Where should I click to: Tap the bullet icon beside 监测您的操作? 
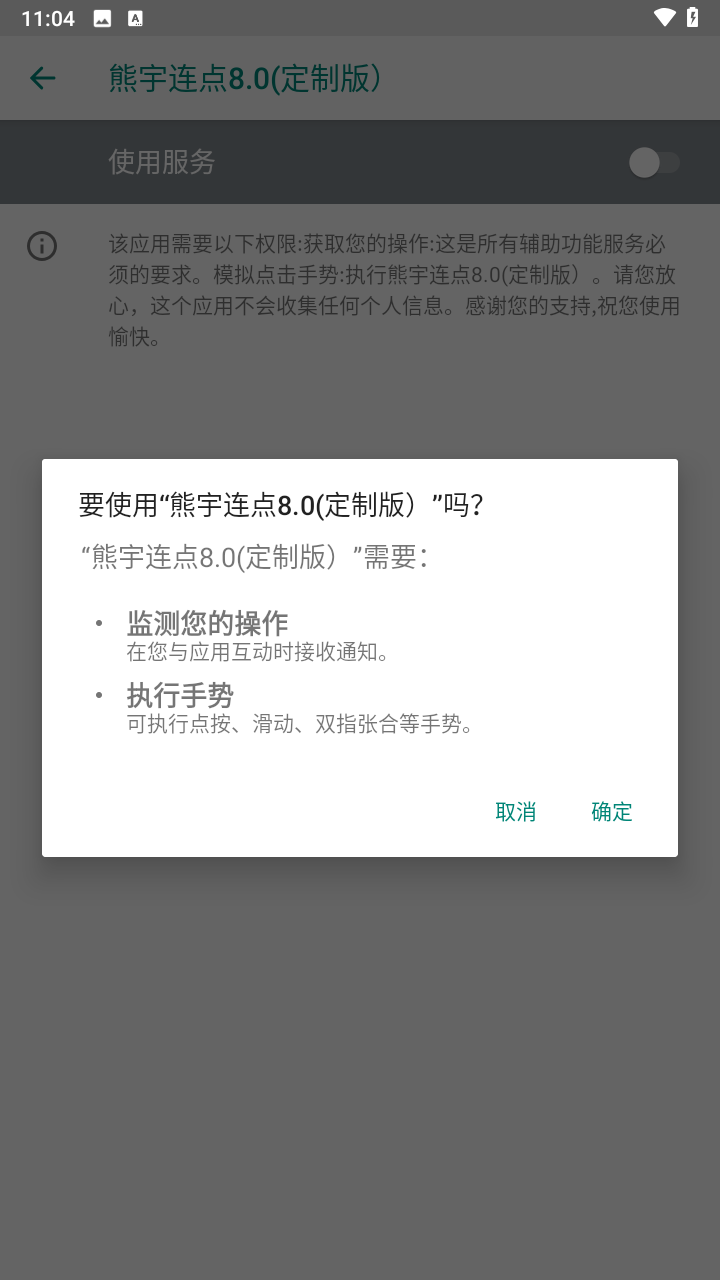click(98, 622)
